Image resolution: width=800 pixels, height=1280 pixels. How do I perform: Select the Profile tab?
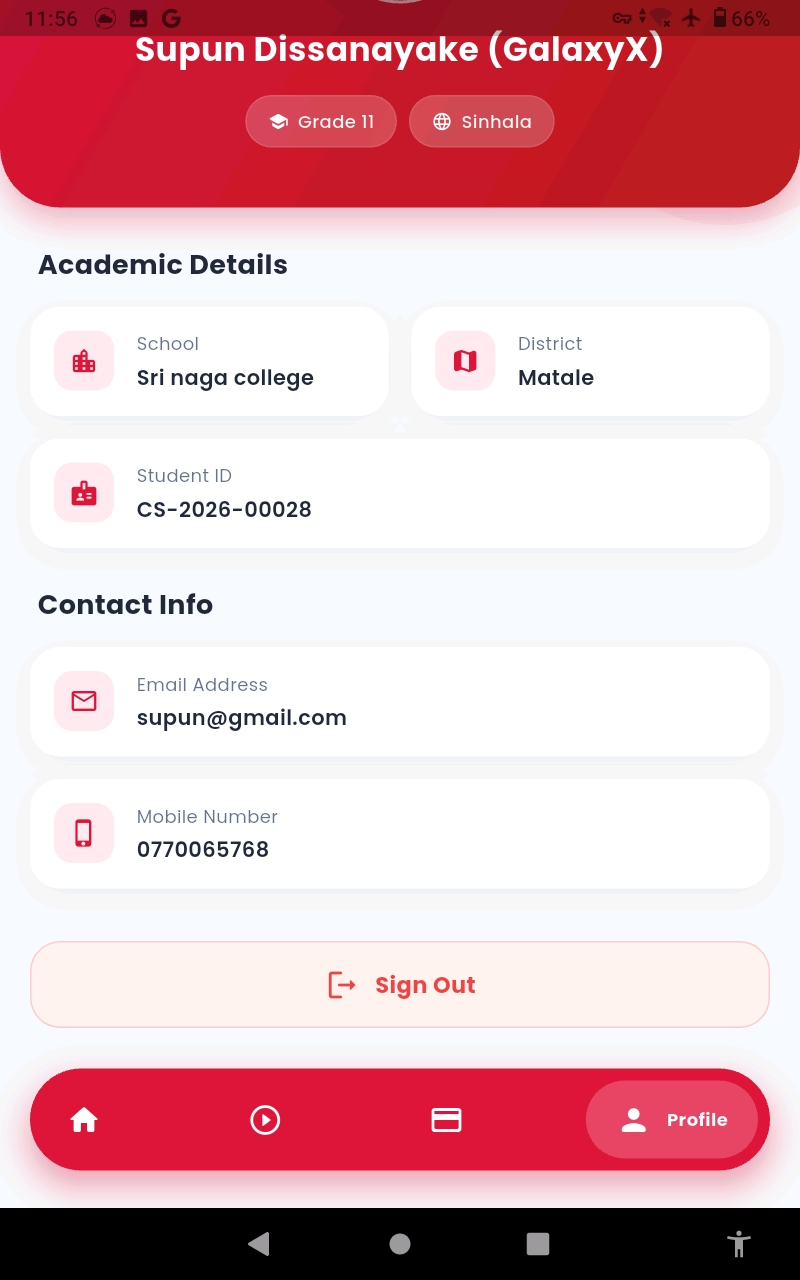(x=672, y=1120)
